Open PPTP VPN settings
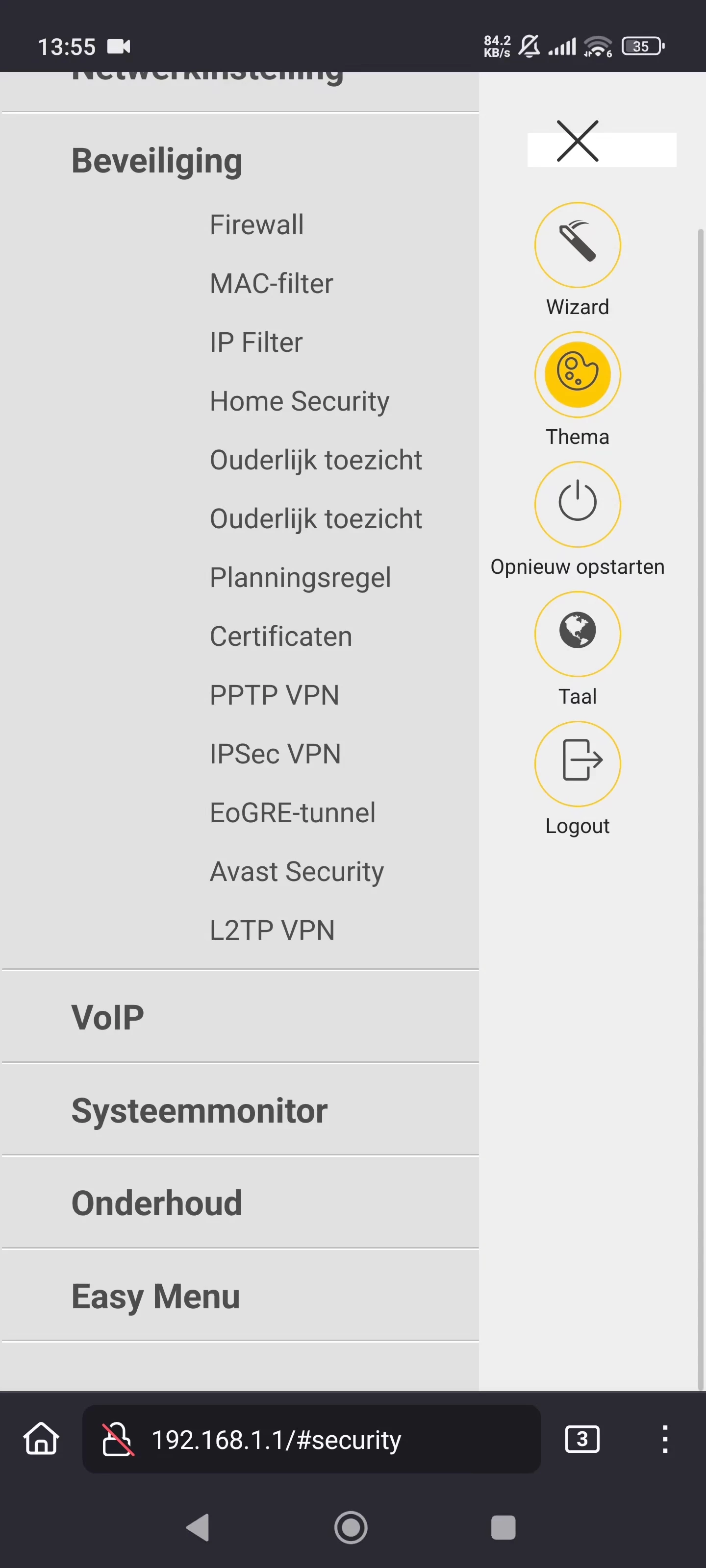Image resolution: width=706 pixels, height=1568 pixels. pyautogui.click(x=274, y=695)
